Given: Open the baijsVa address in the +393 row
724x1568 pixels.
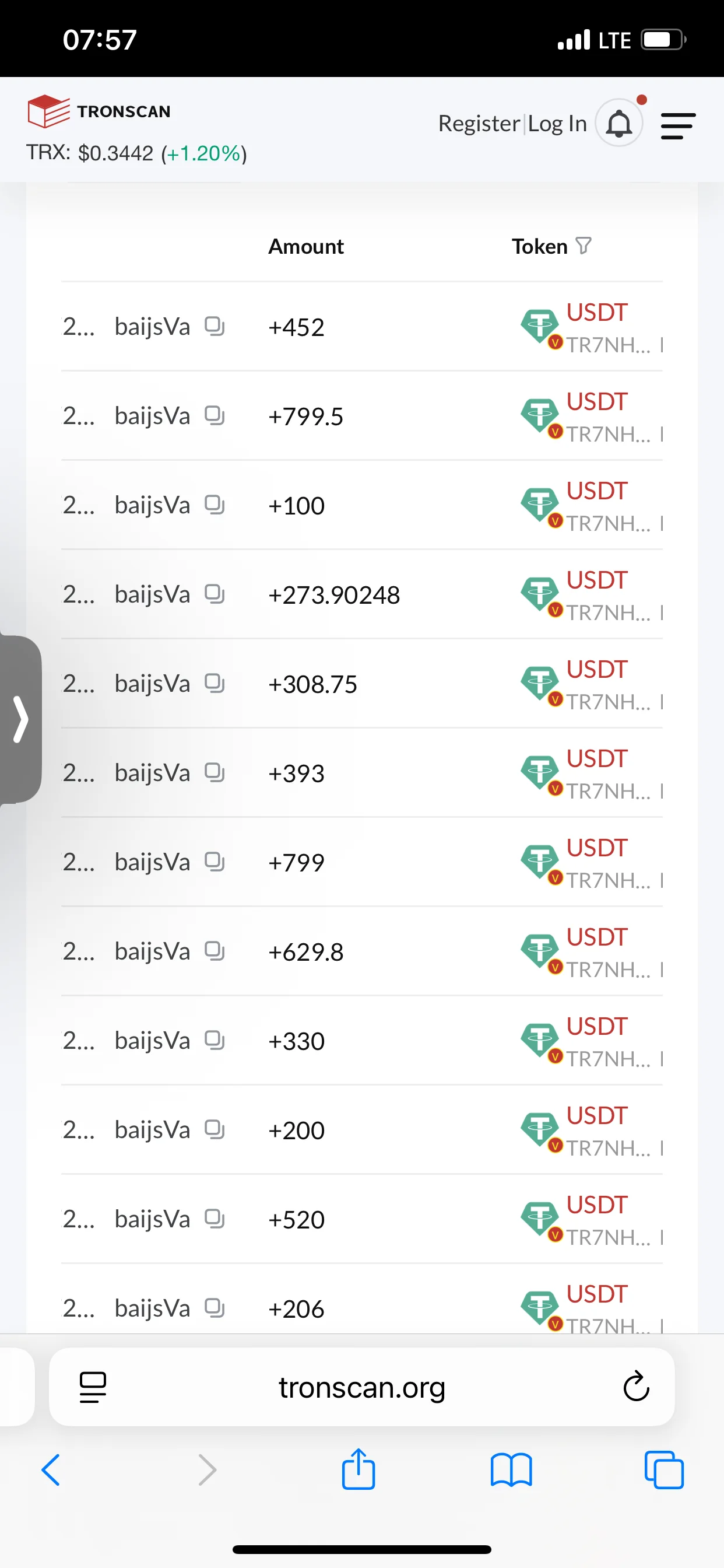Looking at the screenshot, I should pos(152,773).
